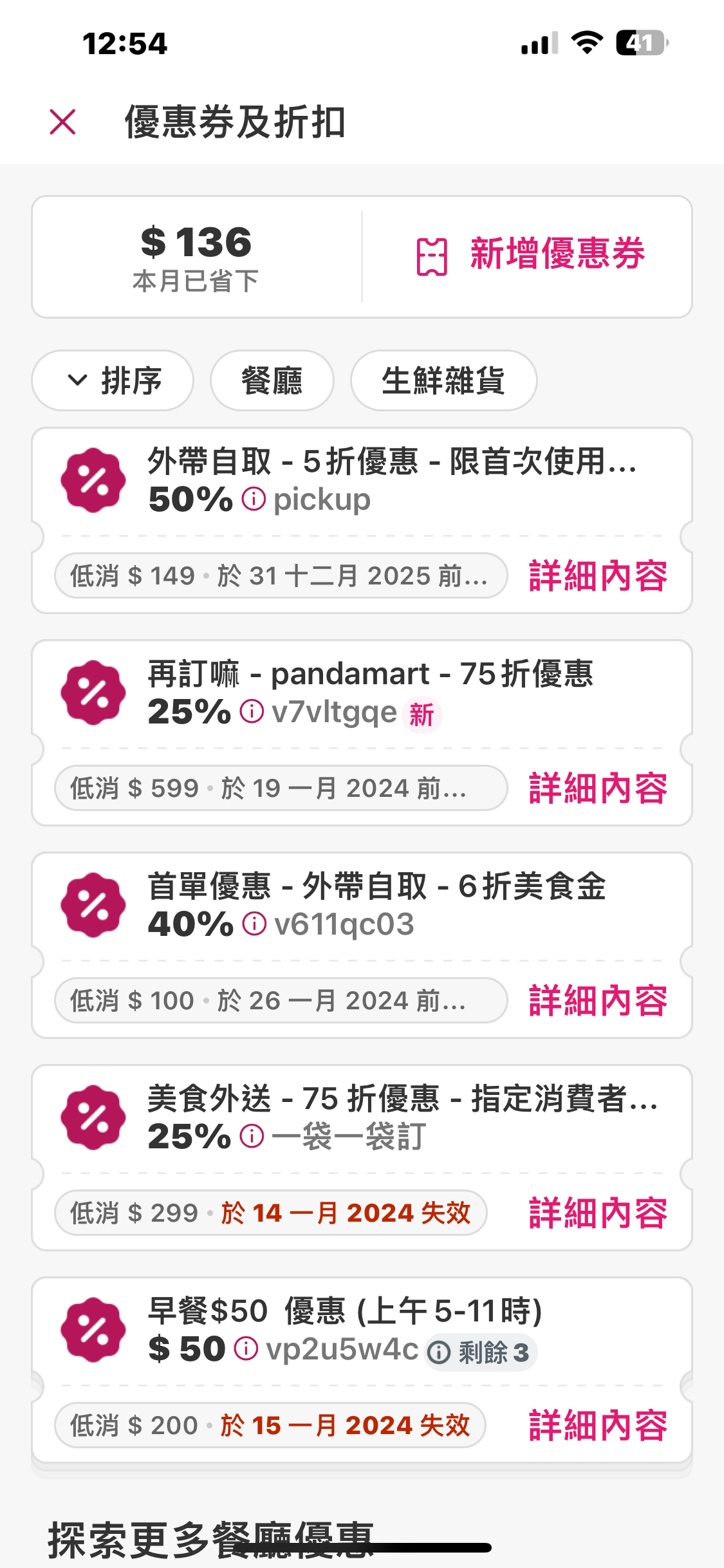This screenshot has width=724, height=1568.
Task: Filter by 餐廳 chip
Action: click(272, 380)
